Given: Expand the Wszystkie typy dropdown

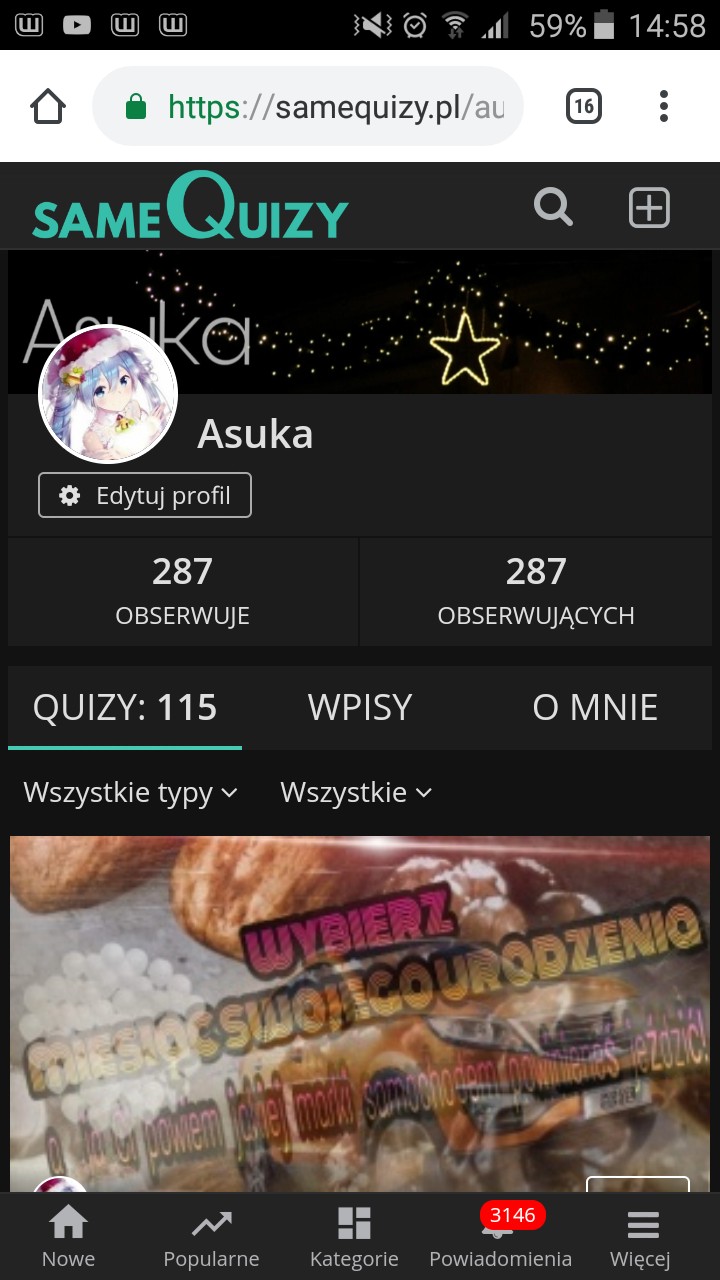Looking at the screenshot, I should [x=130, y=793].
